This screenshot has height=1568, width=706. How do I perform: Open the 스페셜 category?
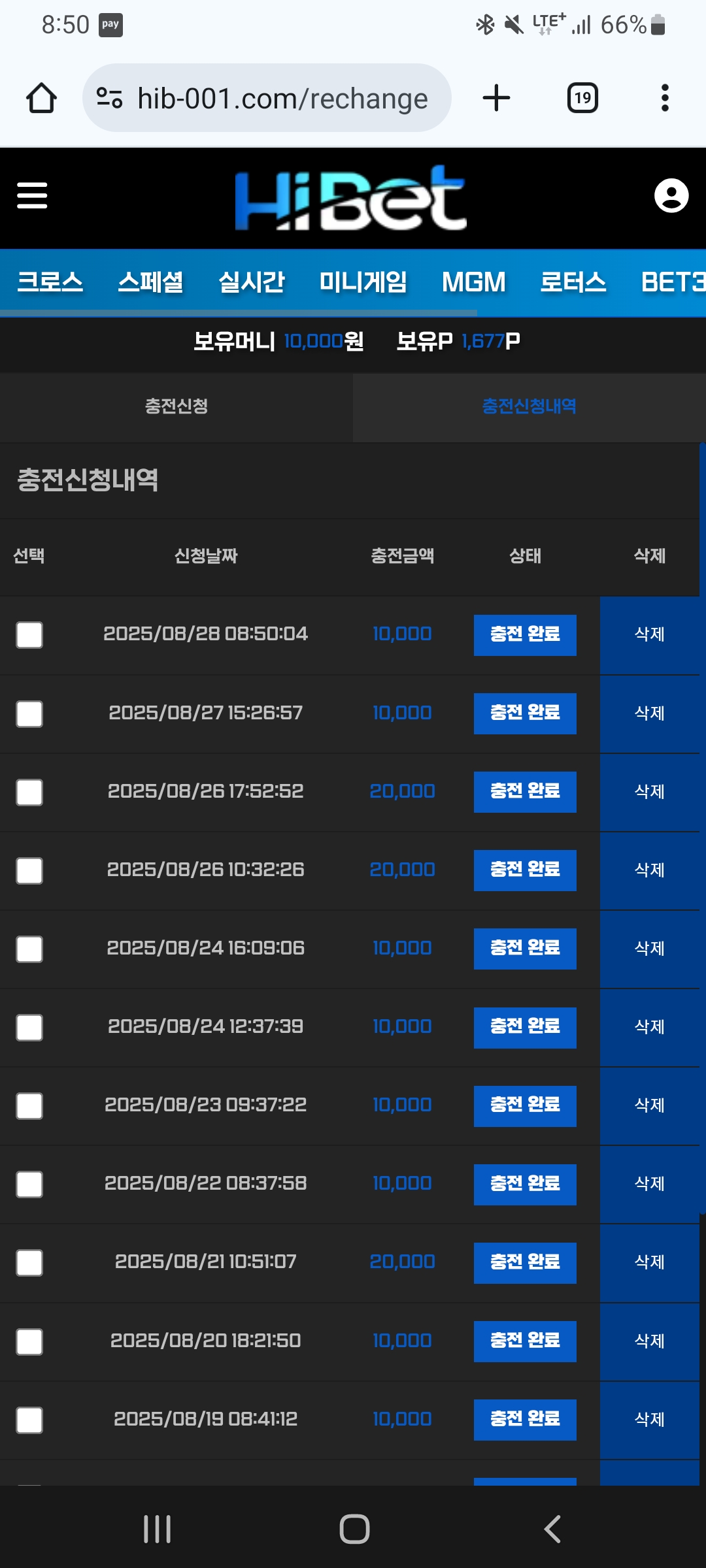[150, 282]
